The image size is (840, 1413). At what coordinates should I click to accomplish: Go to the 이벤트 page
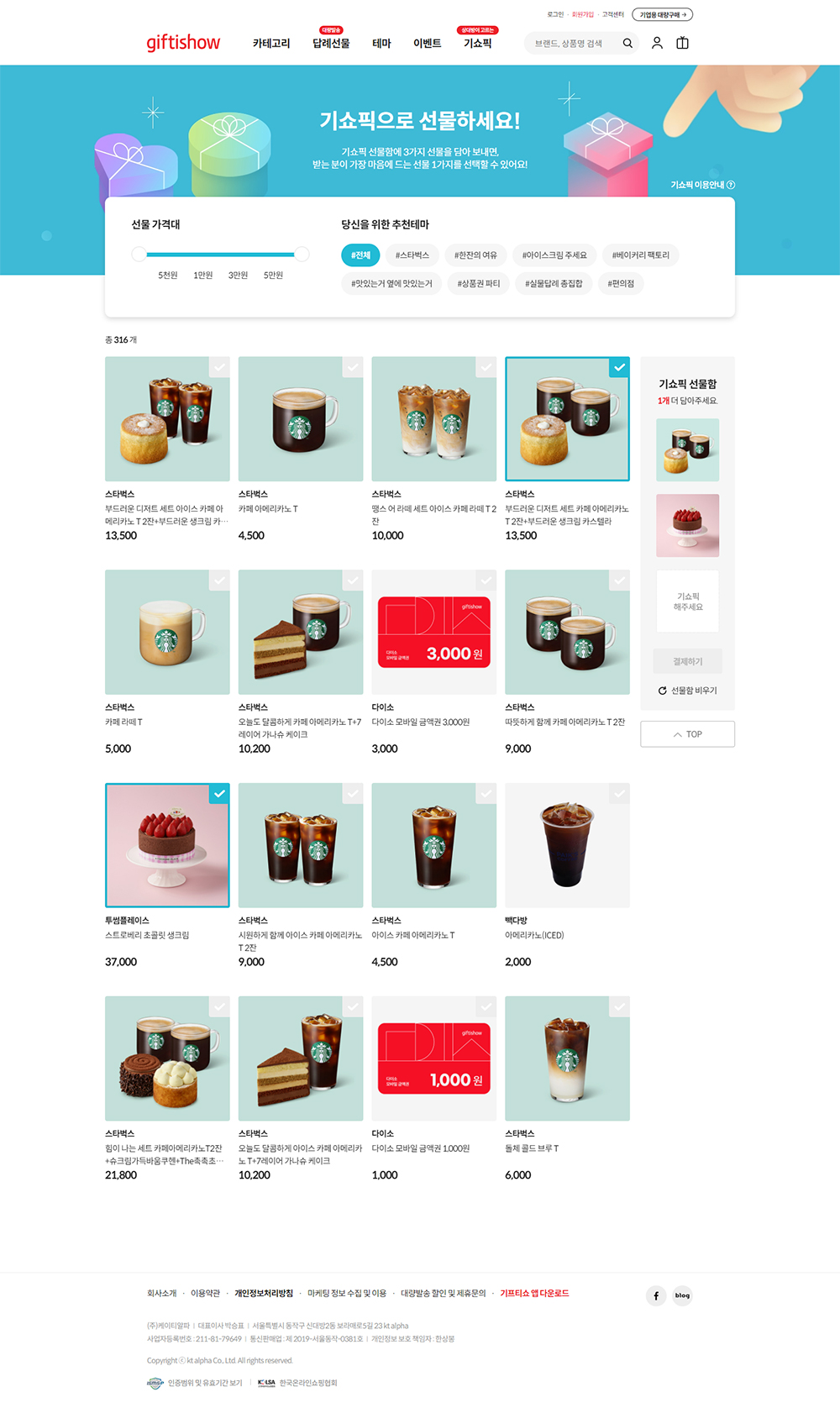(427, 43)
